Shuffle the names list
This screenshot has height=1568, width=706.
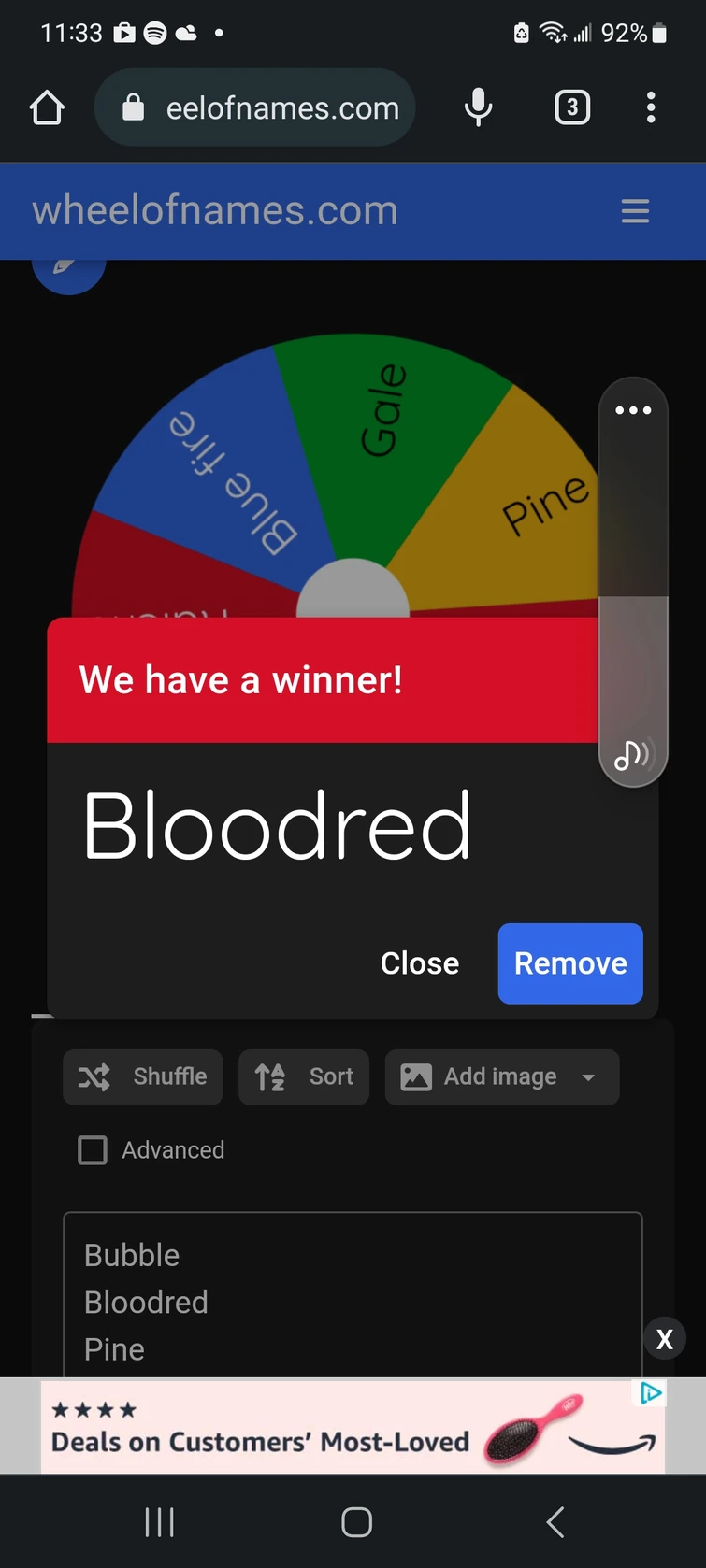[142, 1076]
